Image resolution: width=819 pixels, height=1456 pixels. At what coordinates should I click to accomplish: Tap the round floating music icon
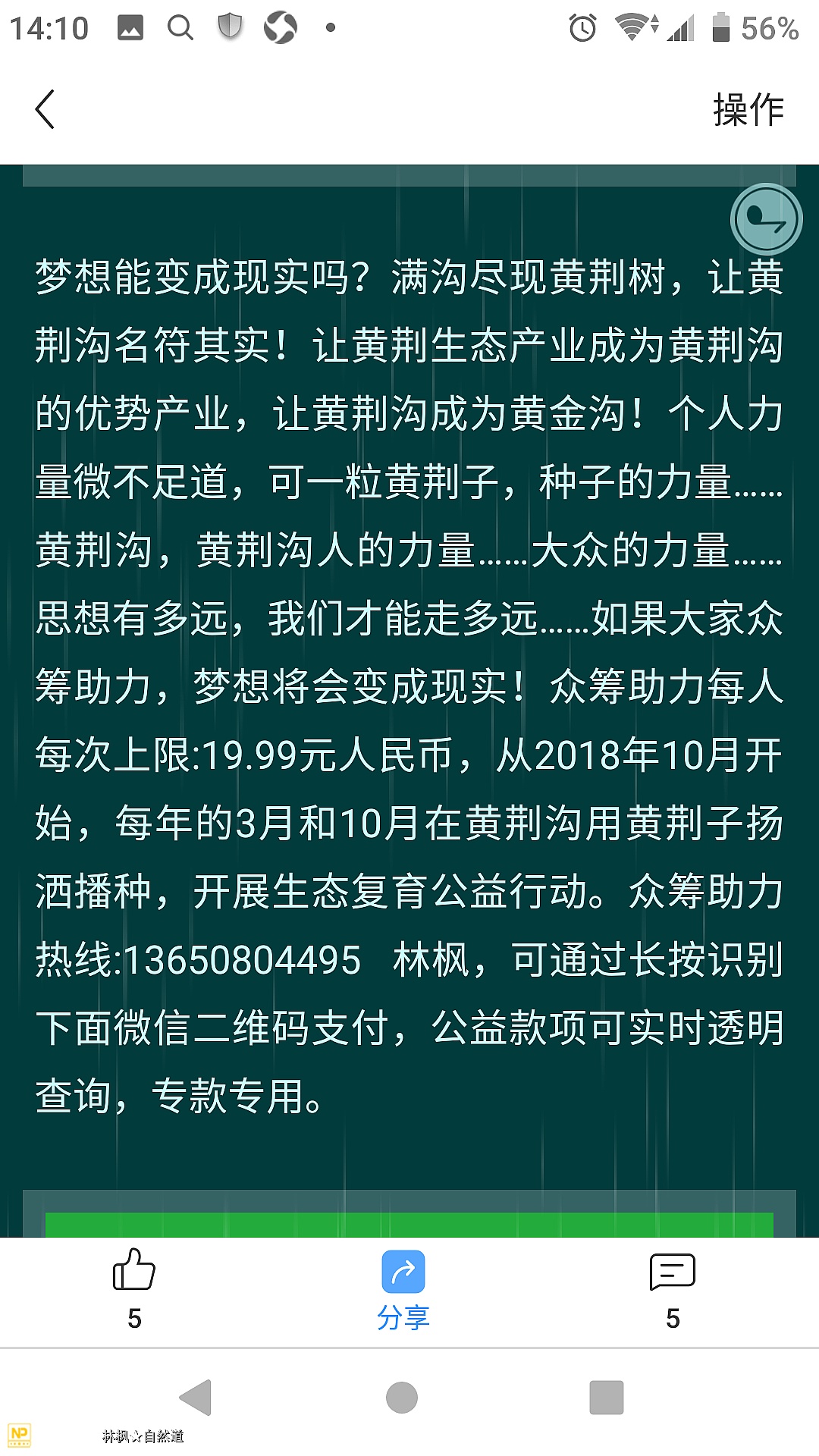[766, 219]
